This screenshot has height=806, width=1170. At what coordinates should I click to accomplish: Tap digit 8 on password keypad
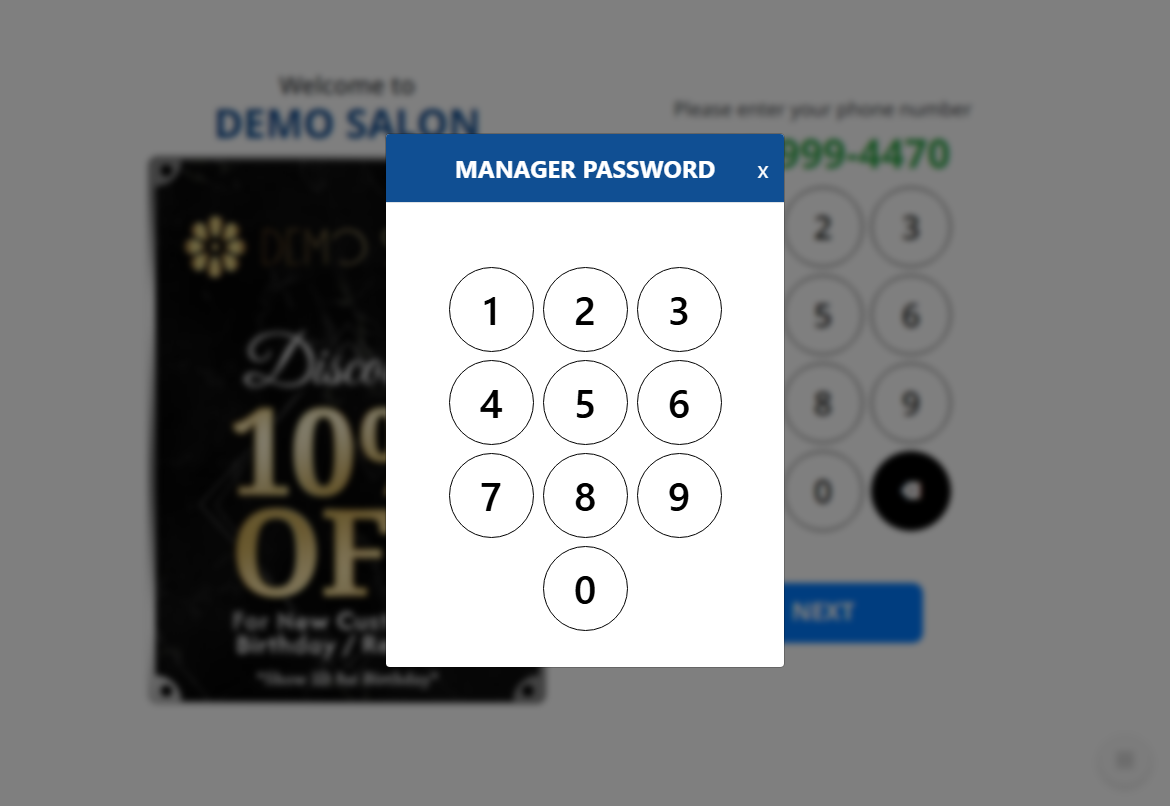pyautogui.click(x=585, y=496)
